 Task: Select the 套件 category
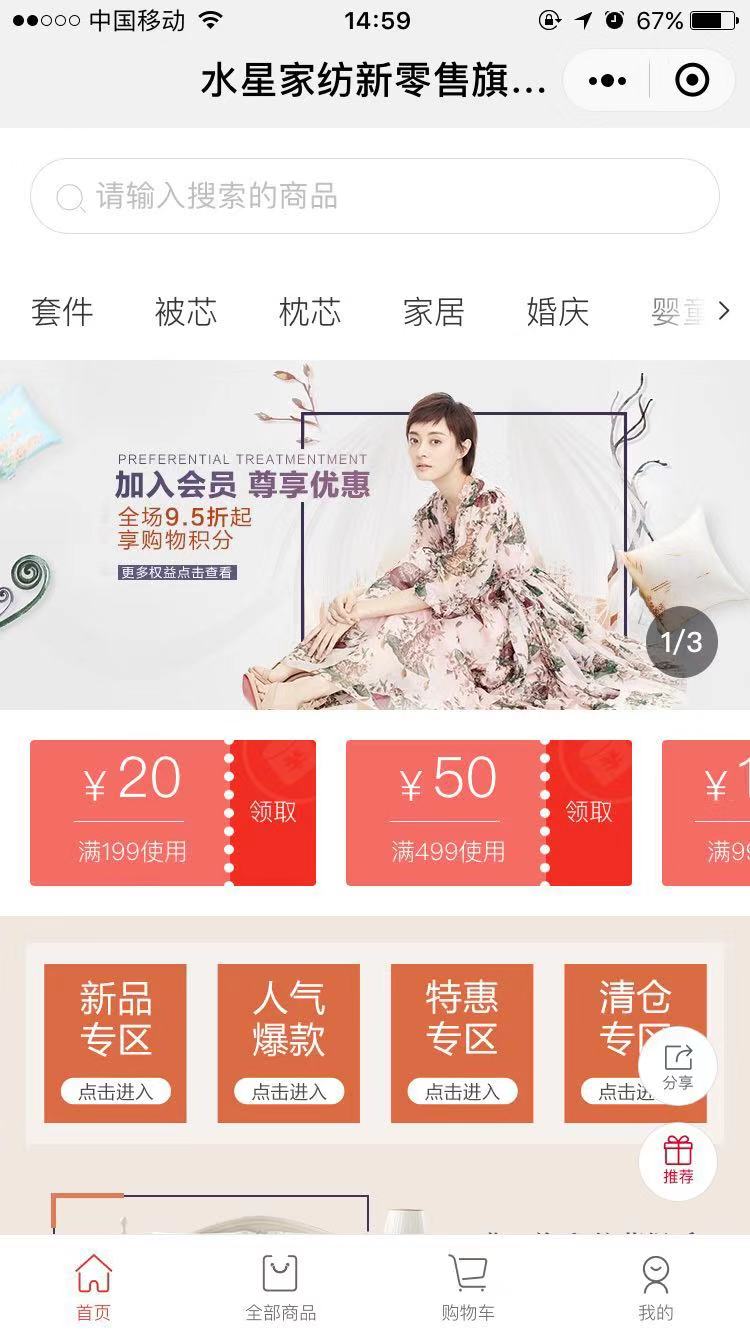62,312
